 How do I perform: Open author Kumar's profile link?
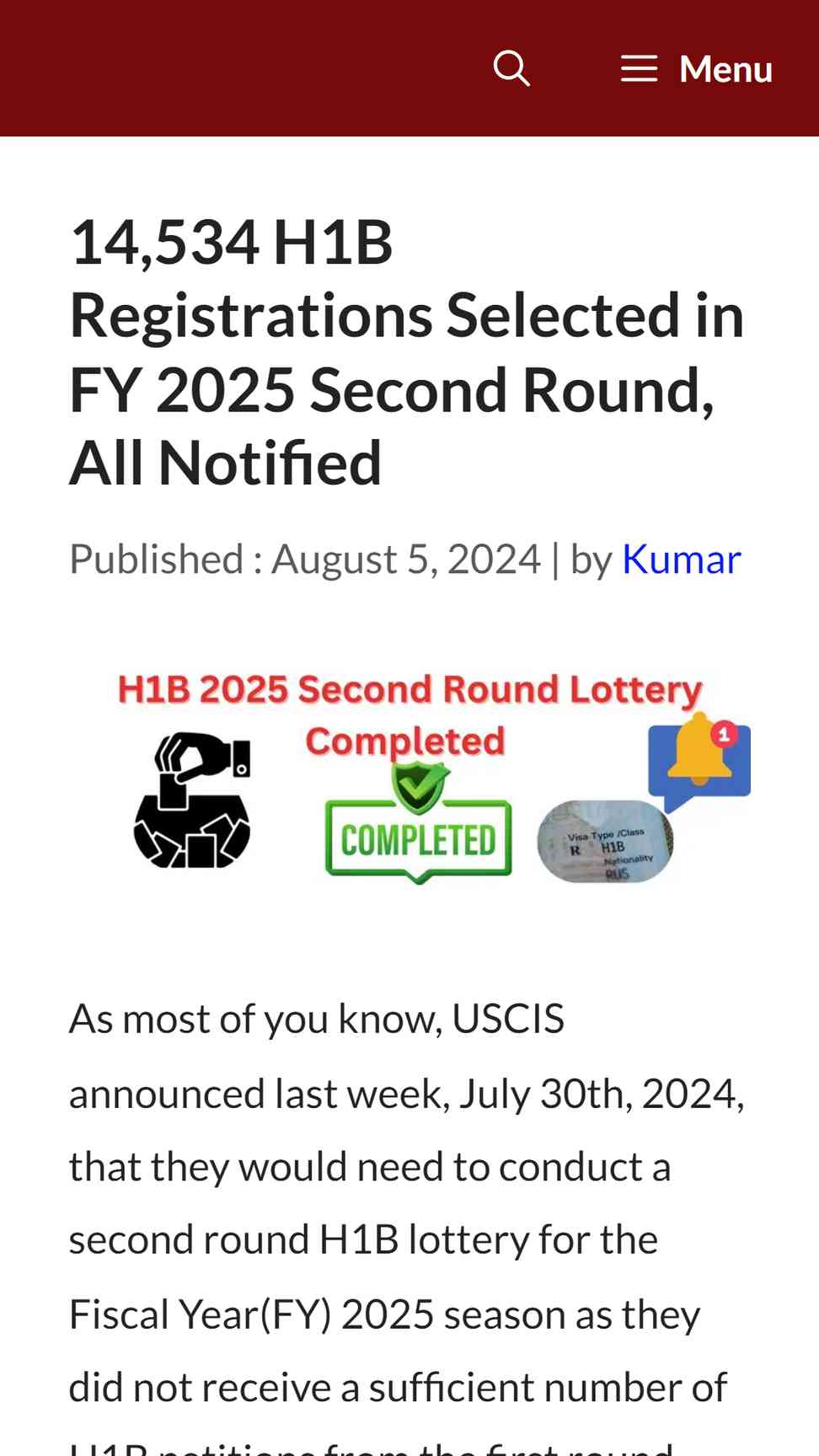point(681,559)
